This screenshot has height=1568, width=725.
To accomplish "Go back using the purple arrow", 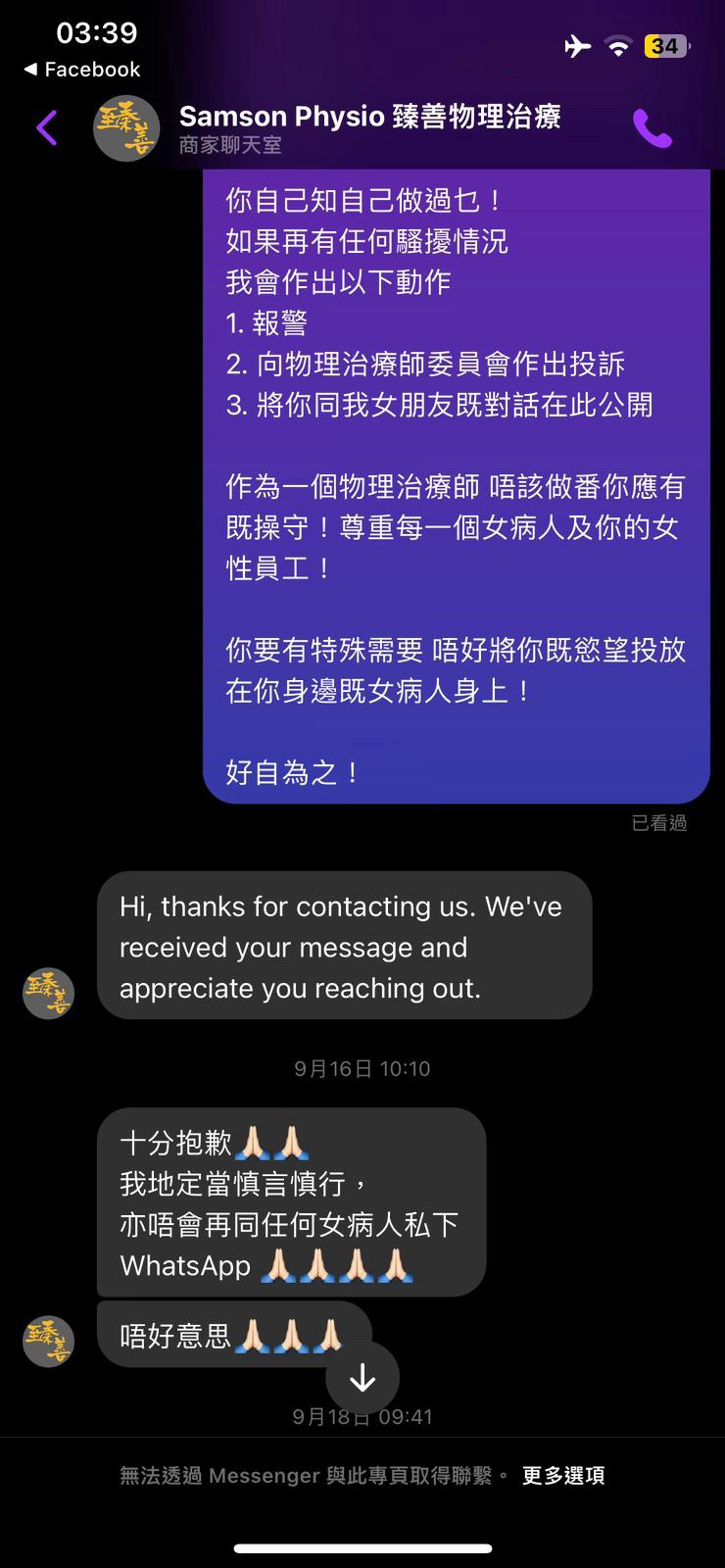I will (x=47, y=127).
